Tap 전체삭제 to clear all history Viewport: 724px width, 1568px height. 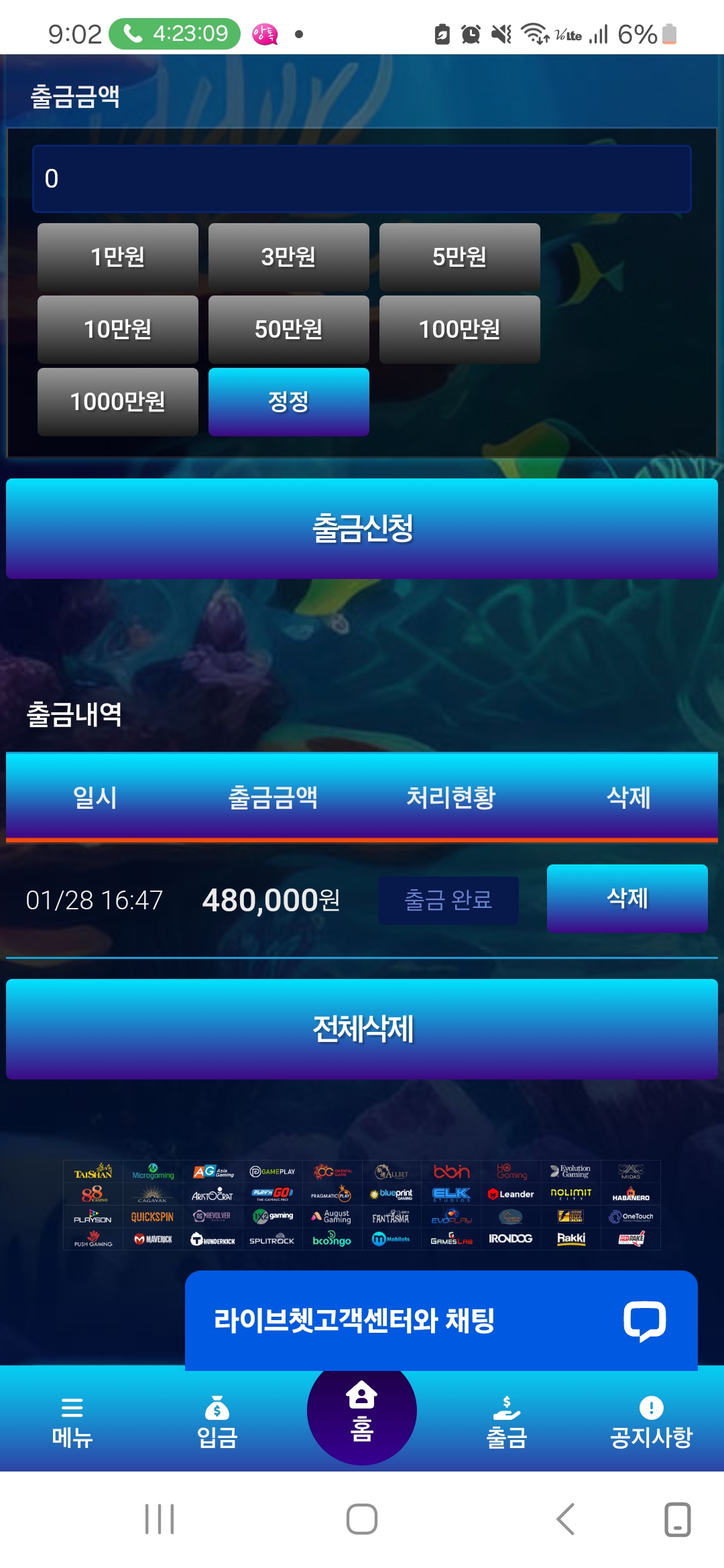pos(362,1029)
